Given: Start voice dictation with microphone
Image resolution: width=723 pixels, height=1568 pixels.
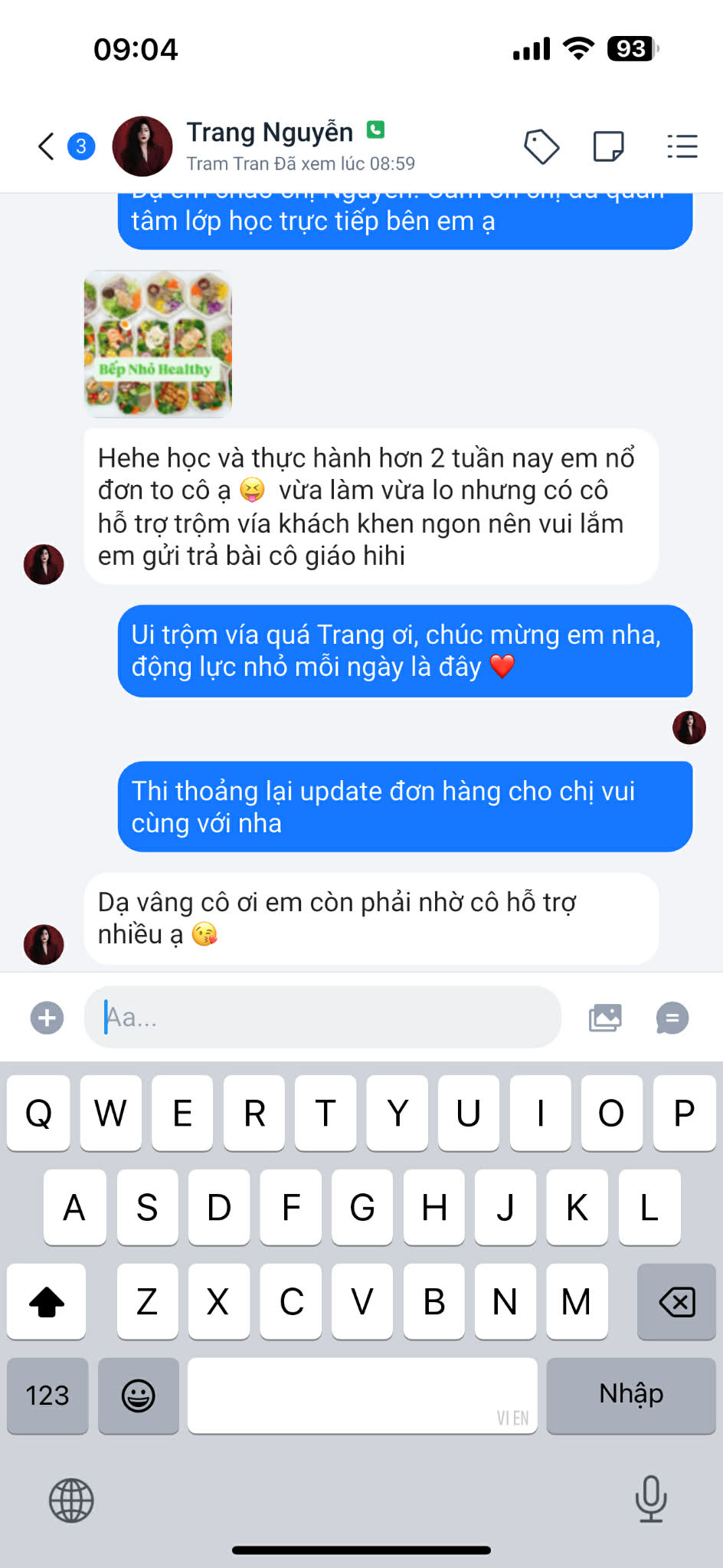Looking at the screenshot, I should click(651, 1498).
